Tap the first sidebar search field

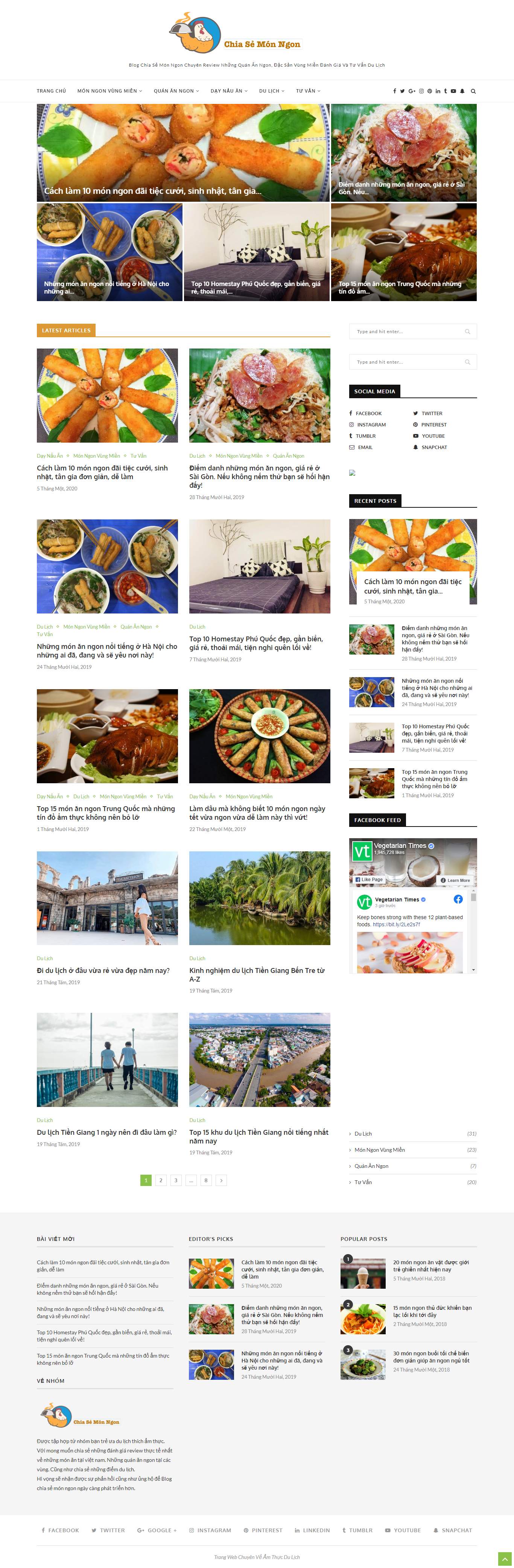tap(408, 332)
